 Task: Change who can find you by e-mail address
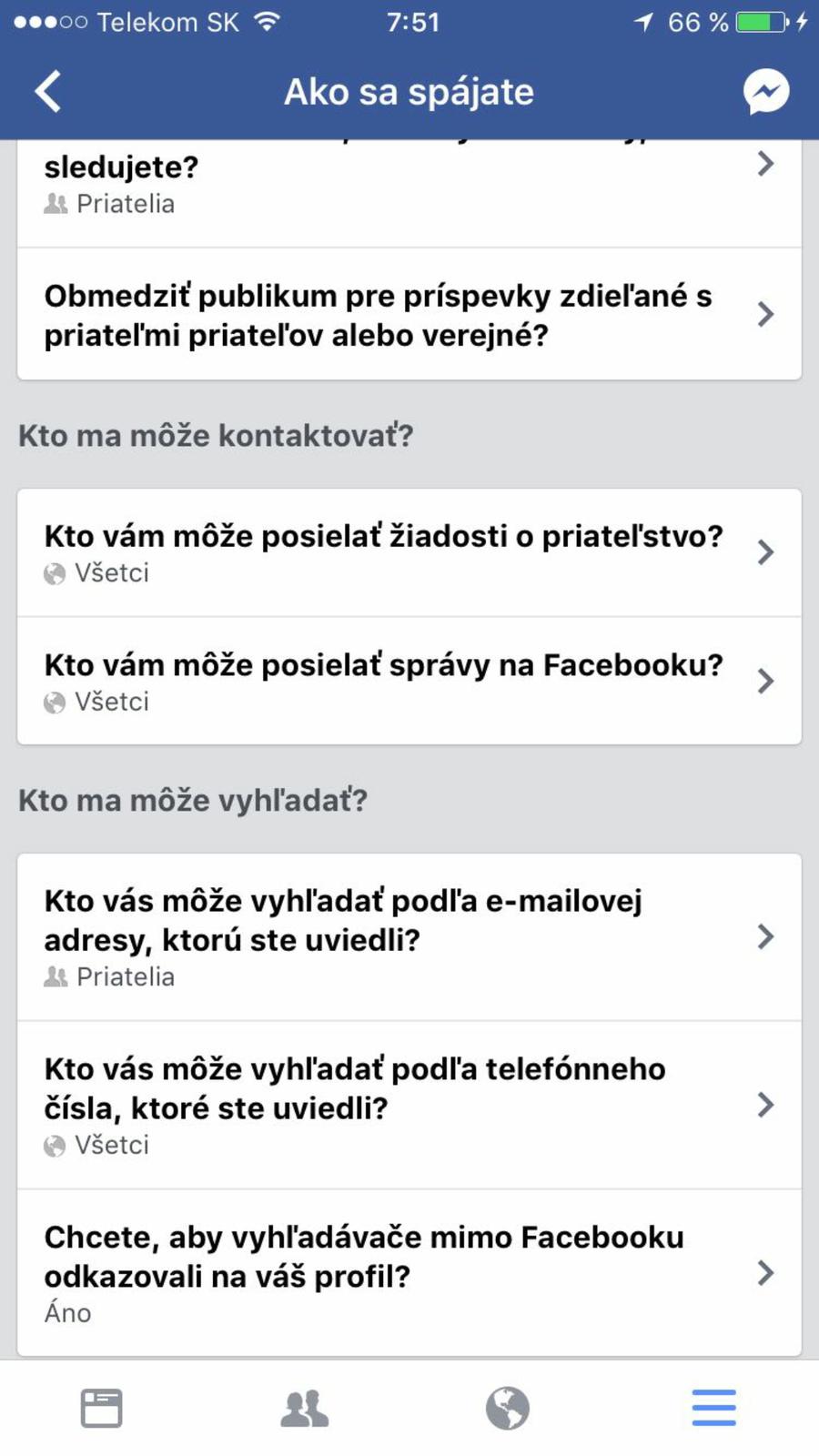coord(409,937)
